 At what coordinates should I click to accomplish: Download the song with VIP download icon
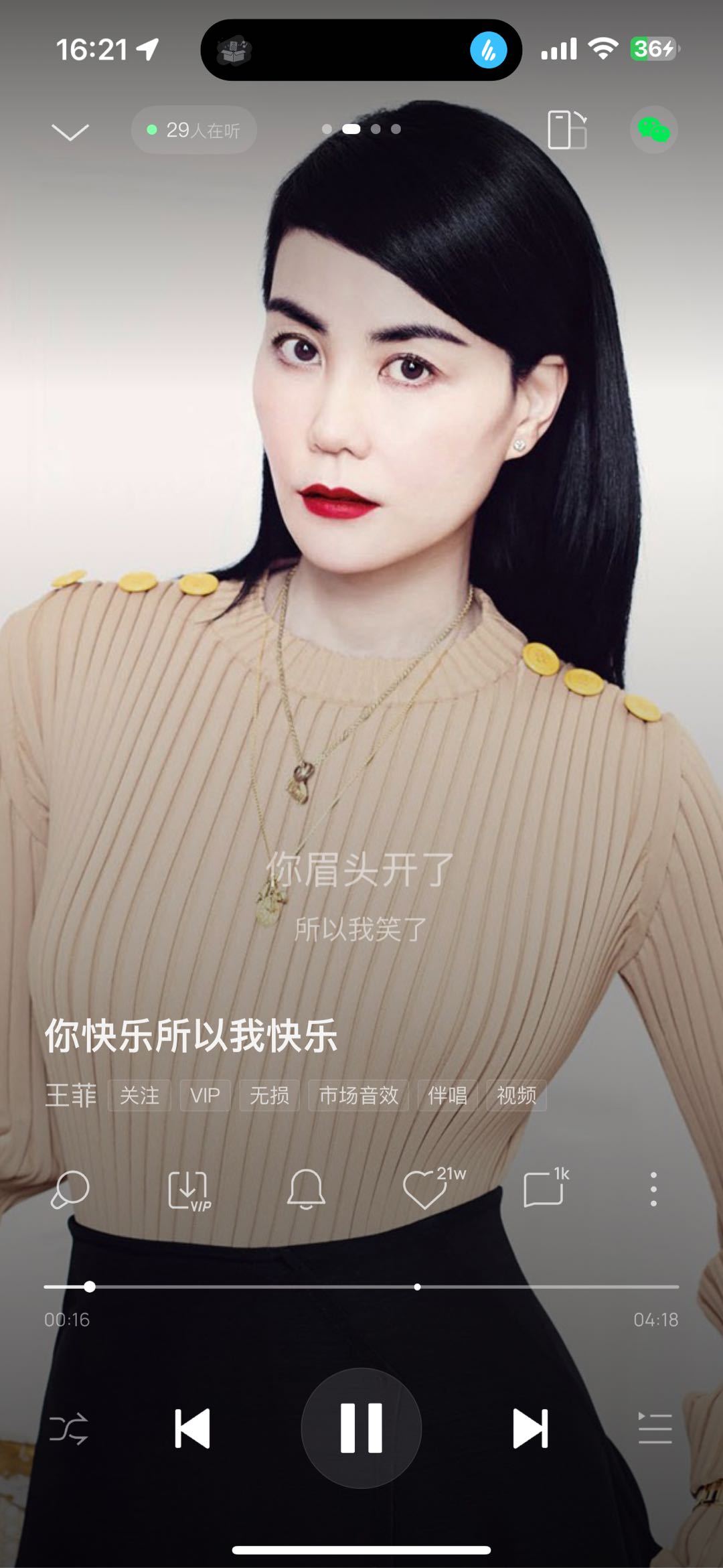(189, 1191)
